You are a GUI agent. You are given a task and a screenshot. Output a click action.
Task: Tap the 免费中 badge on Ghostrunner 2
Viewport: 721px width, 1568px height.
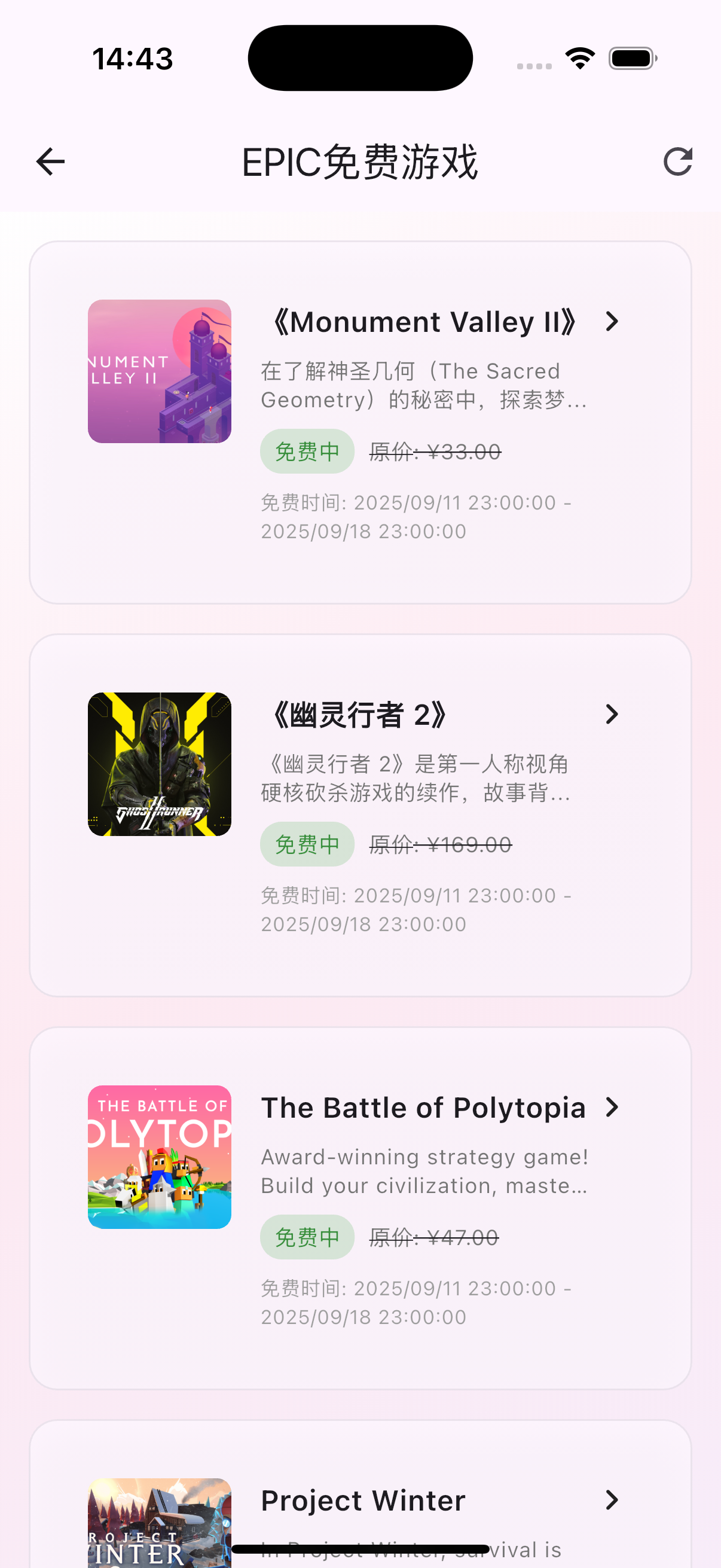tap(307, 844)
